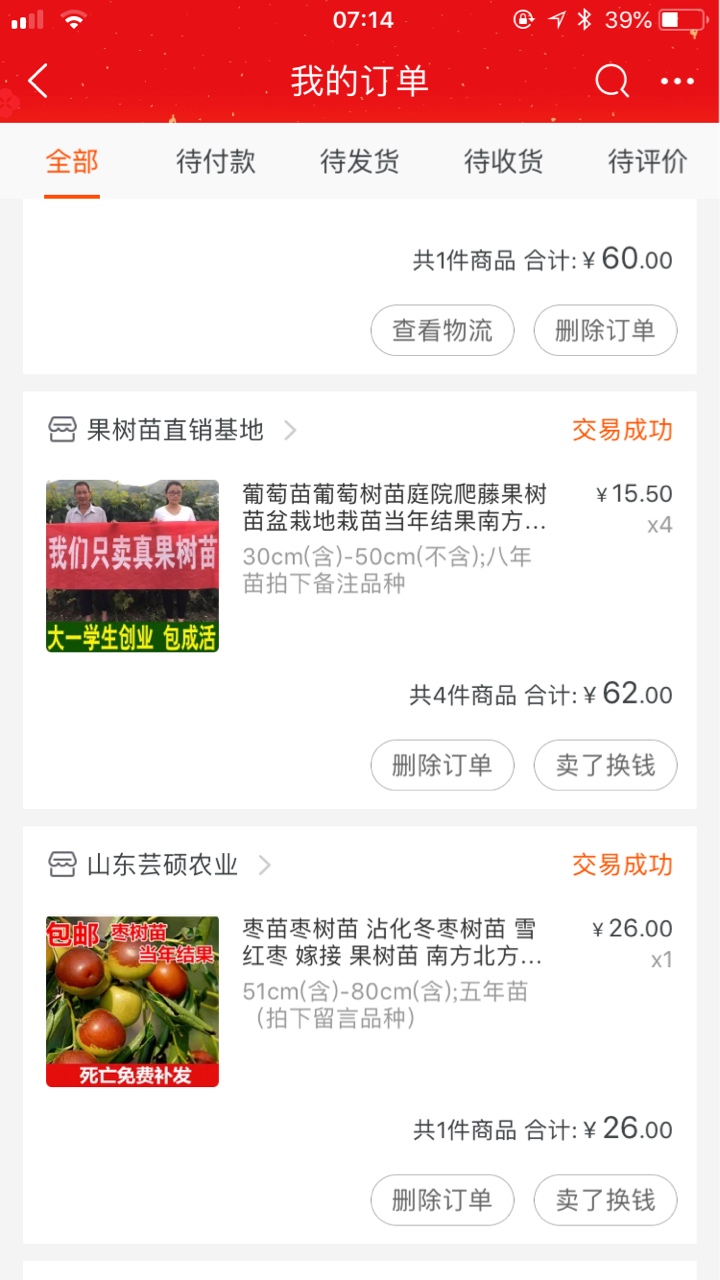Delete the ¥26.00 jujube seedling order

pos(442,1200)
